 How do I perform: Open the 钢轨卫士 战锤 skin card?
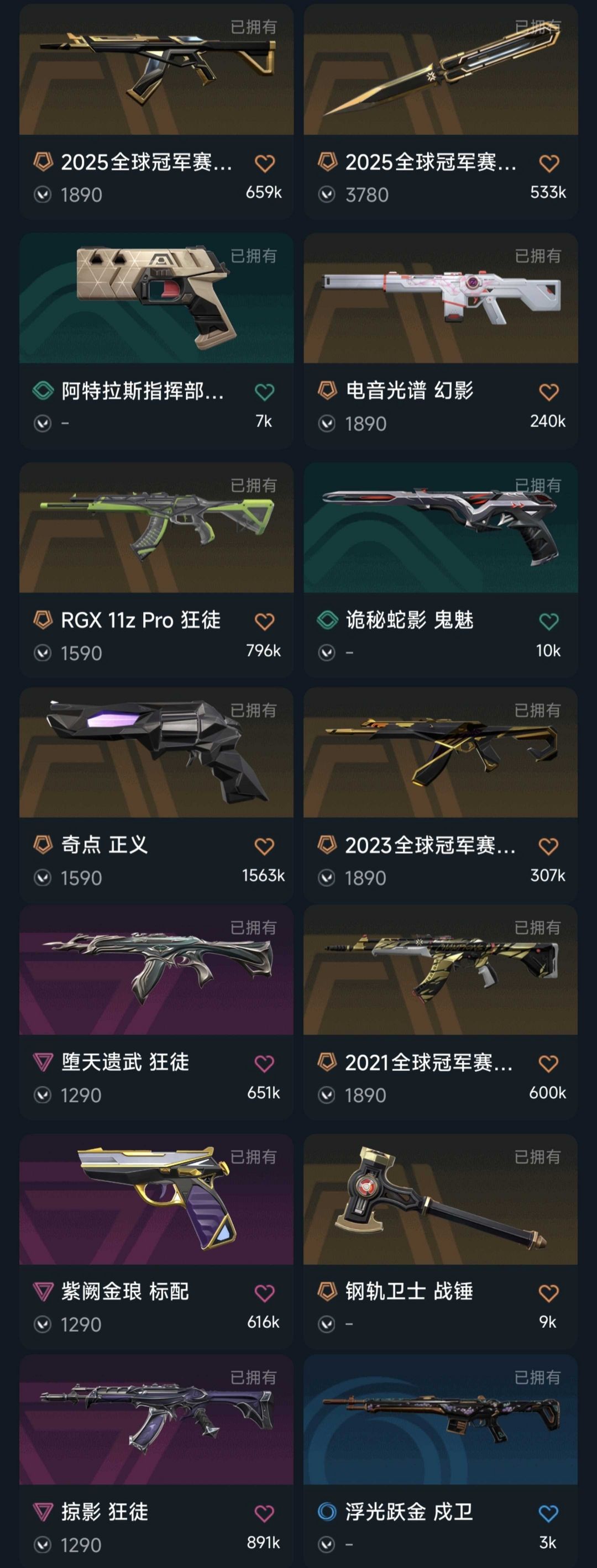(x=441, y=1241)
